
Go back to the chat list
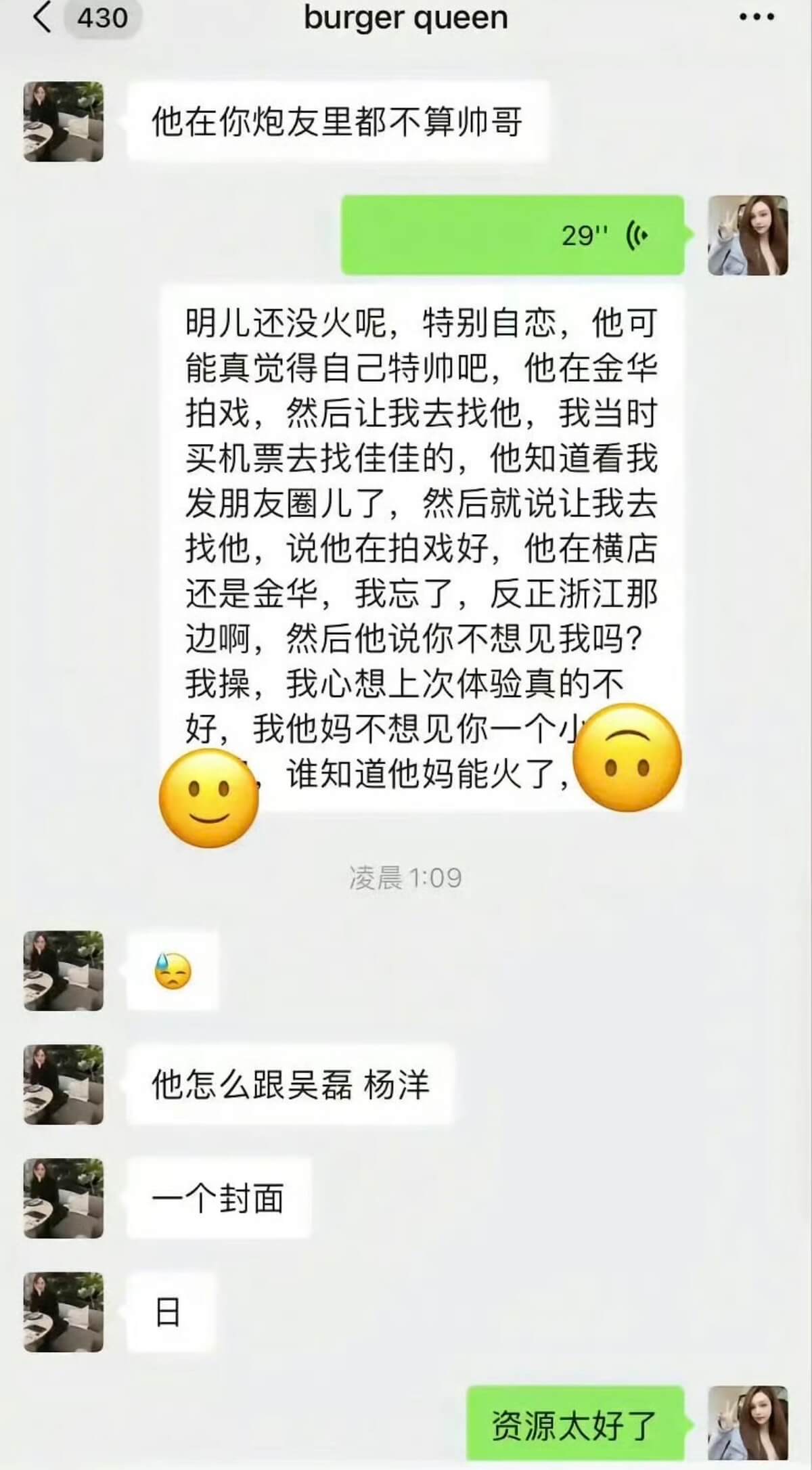click(x=42, y=18)
